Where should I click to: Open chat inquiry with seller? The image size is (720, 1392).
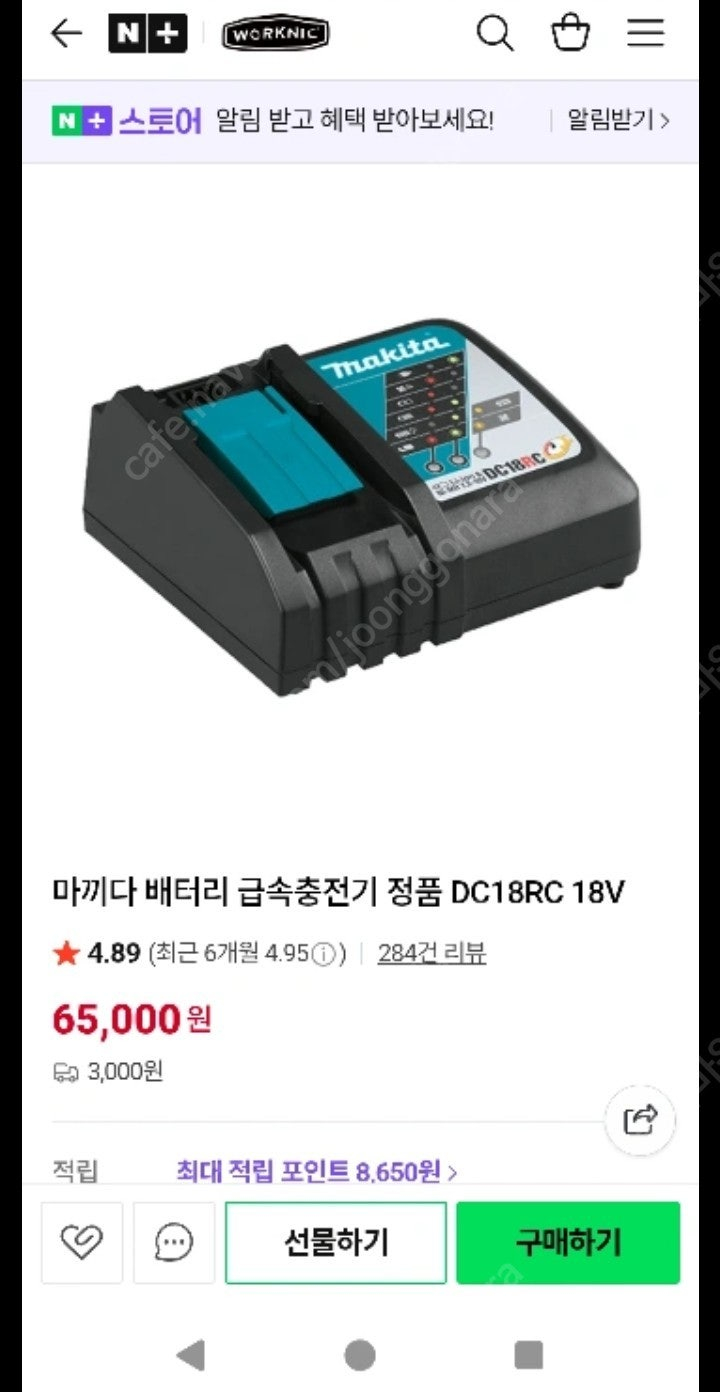[x=174, y=1243]
